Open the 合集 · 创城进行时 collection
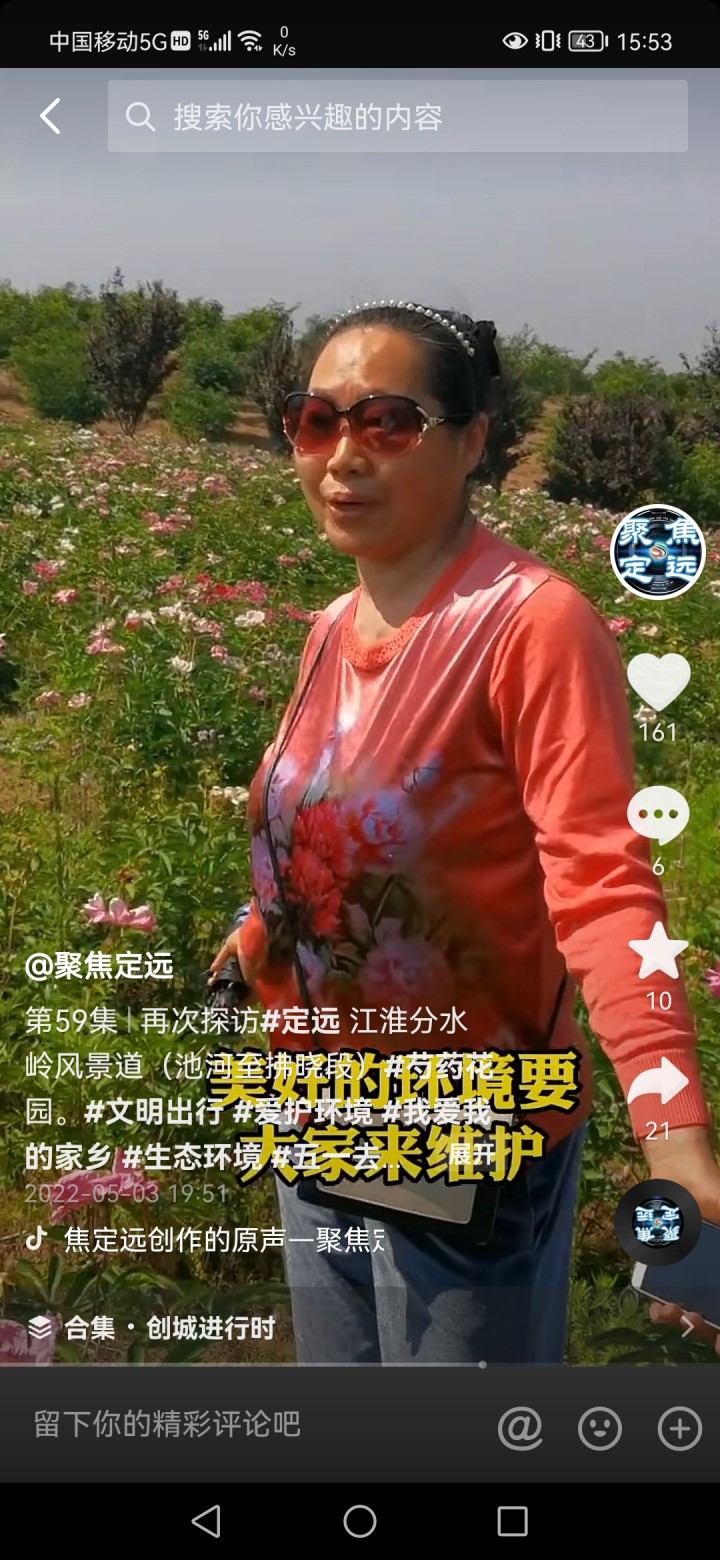 (x=170, y=1328)
